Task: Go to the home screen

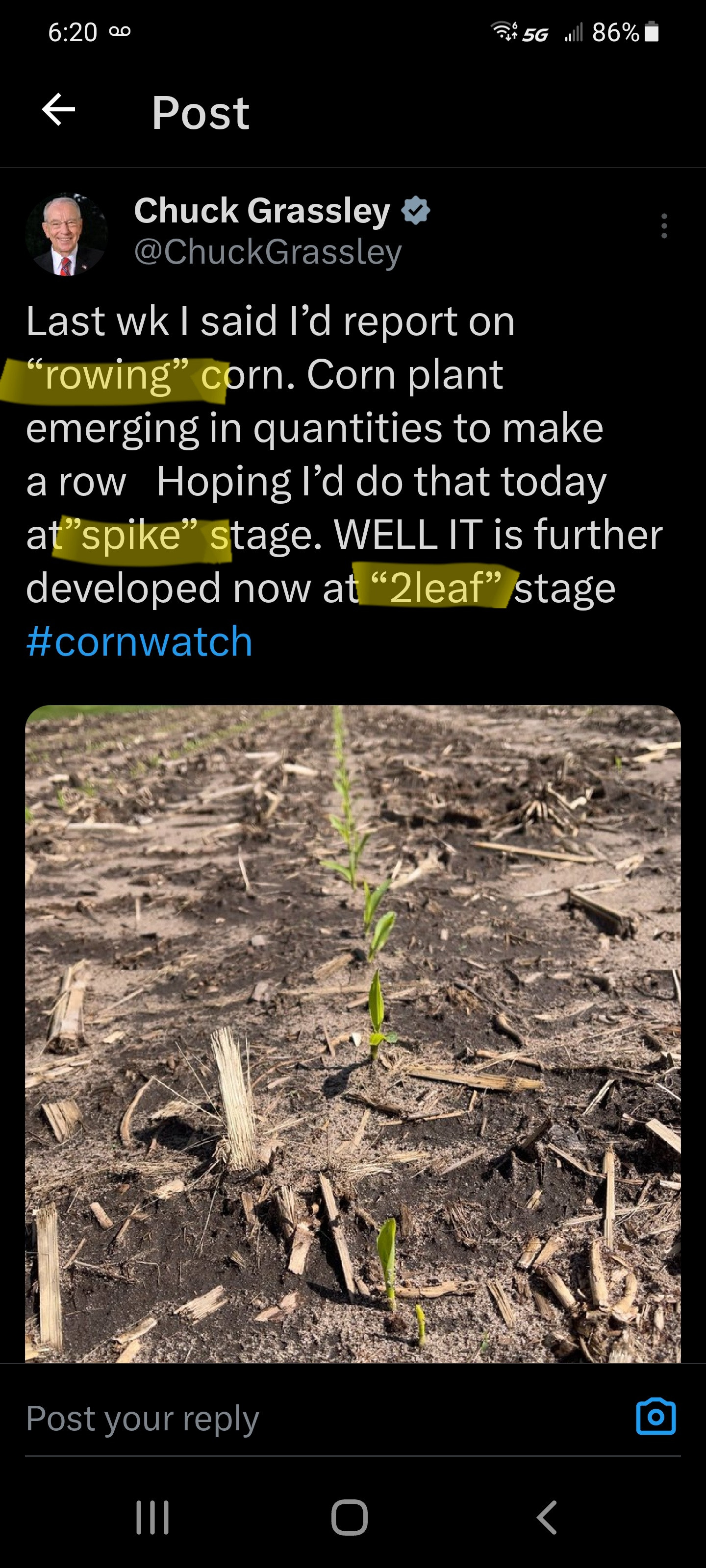Action: (x=350, y=1517)
